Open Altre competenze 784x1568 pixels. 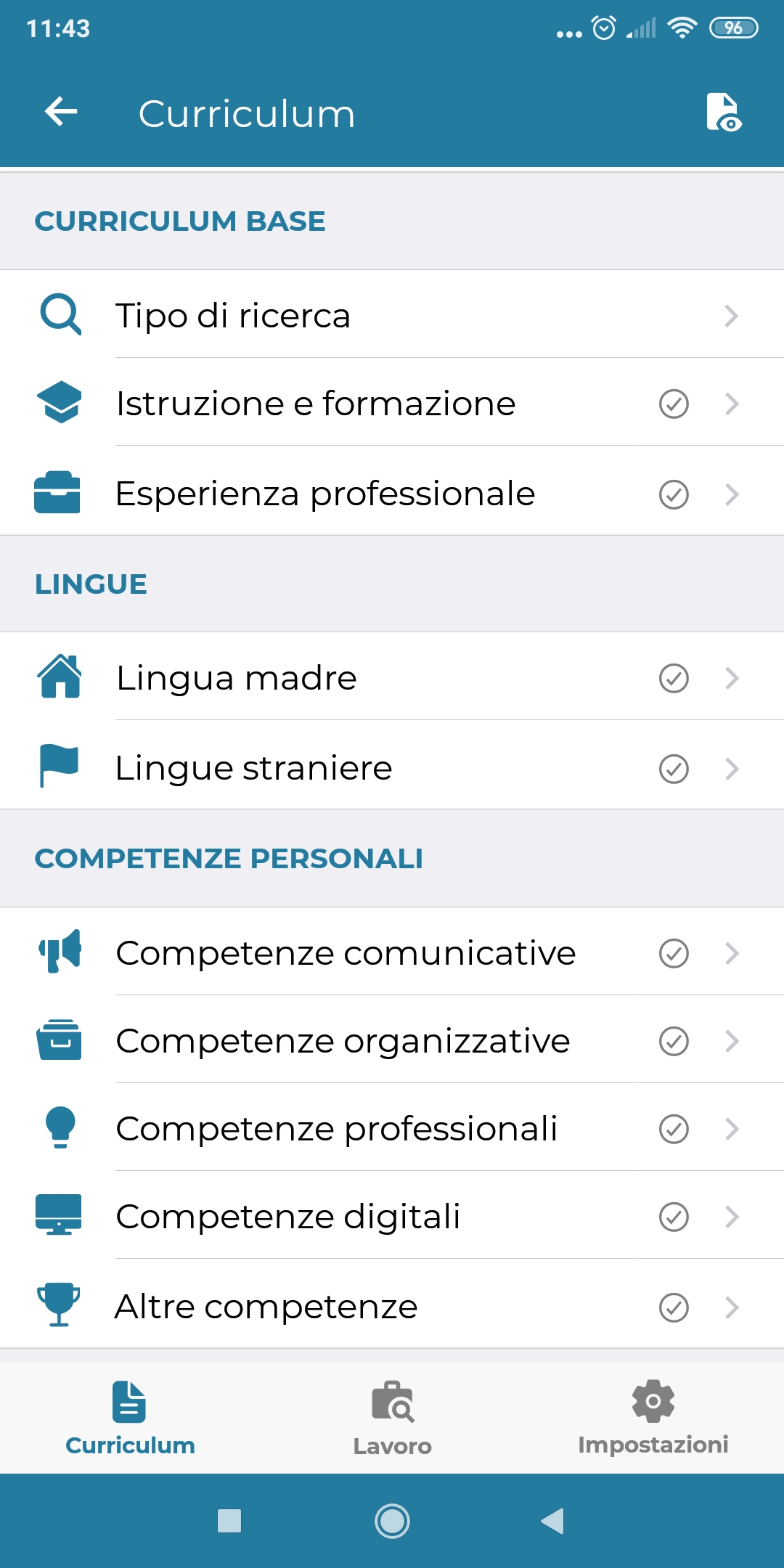click(392, 1304)
